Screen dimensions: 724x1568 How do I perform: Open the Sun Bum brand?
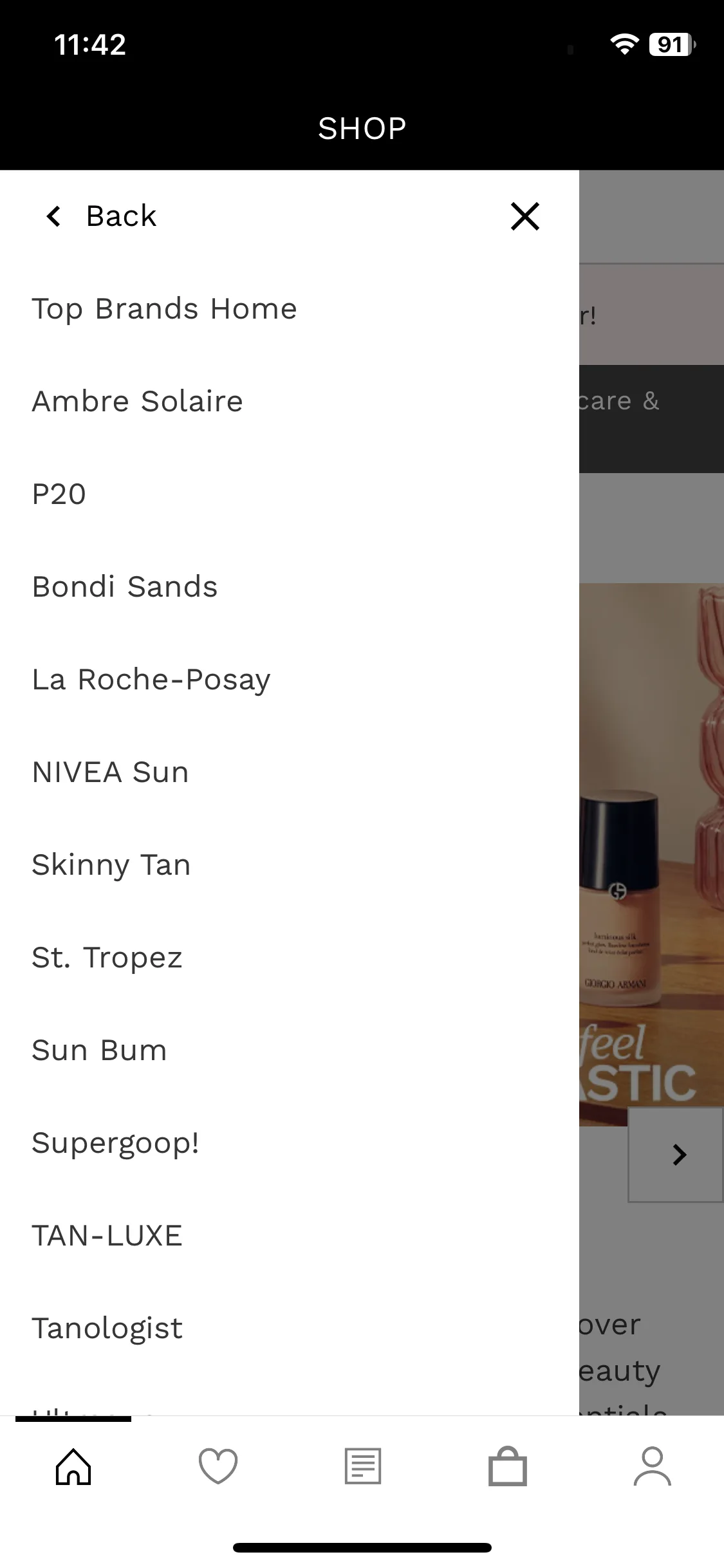click(99, 1050)
